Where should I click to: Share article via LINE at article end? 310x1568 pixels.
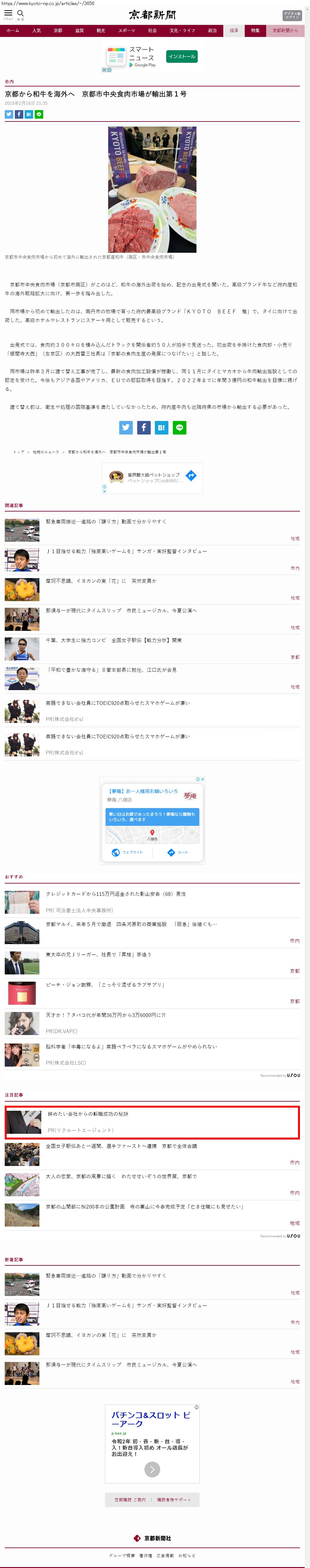179,427
